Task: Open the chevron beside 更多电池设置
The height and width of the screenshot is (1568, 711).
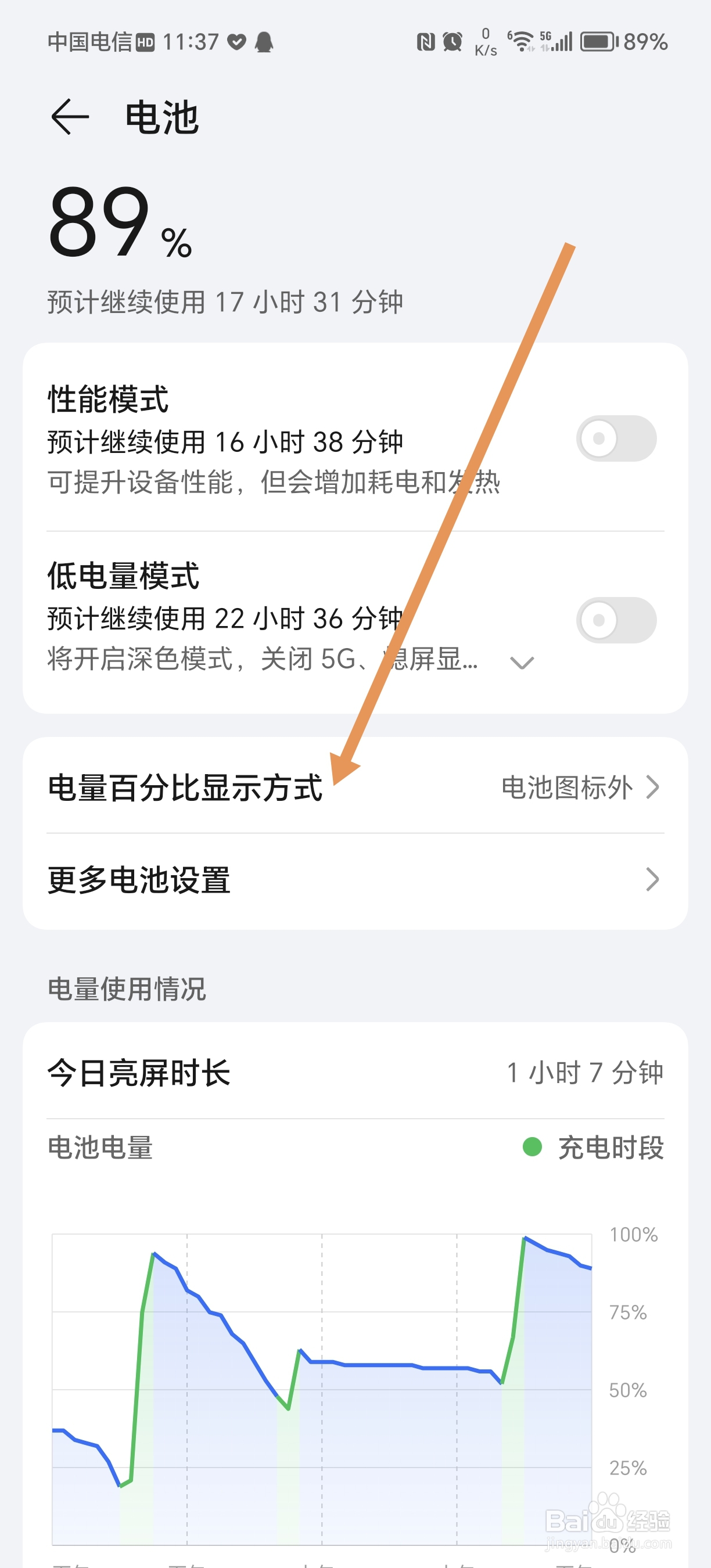Action: pos(652,879)
